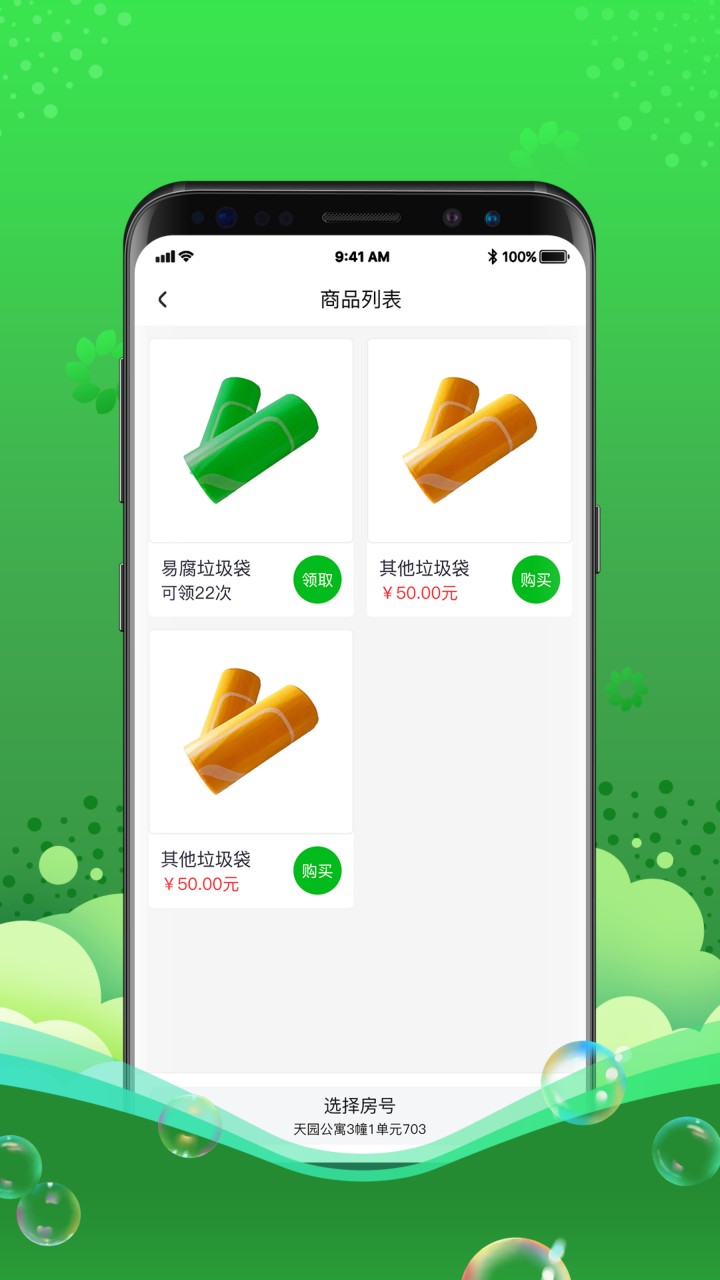Image resolution: width=720 pixels, height=1280 pixels.
Task: Tap the green 领取 claim icon button
Action: coord(316,579)
